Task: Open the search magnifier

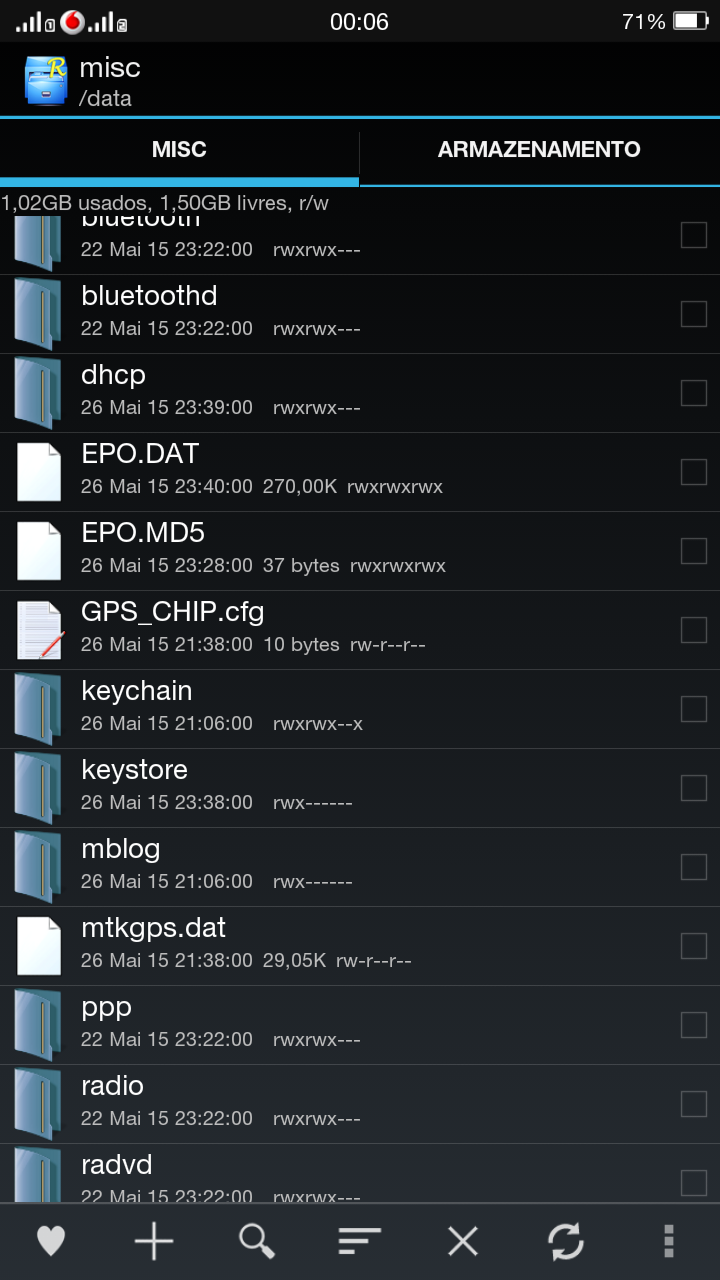Action: click(257, 1241)
